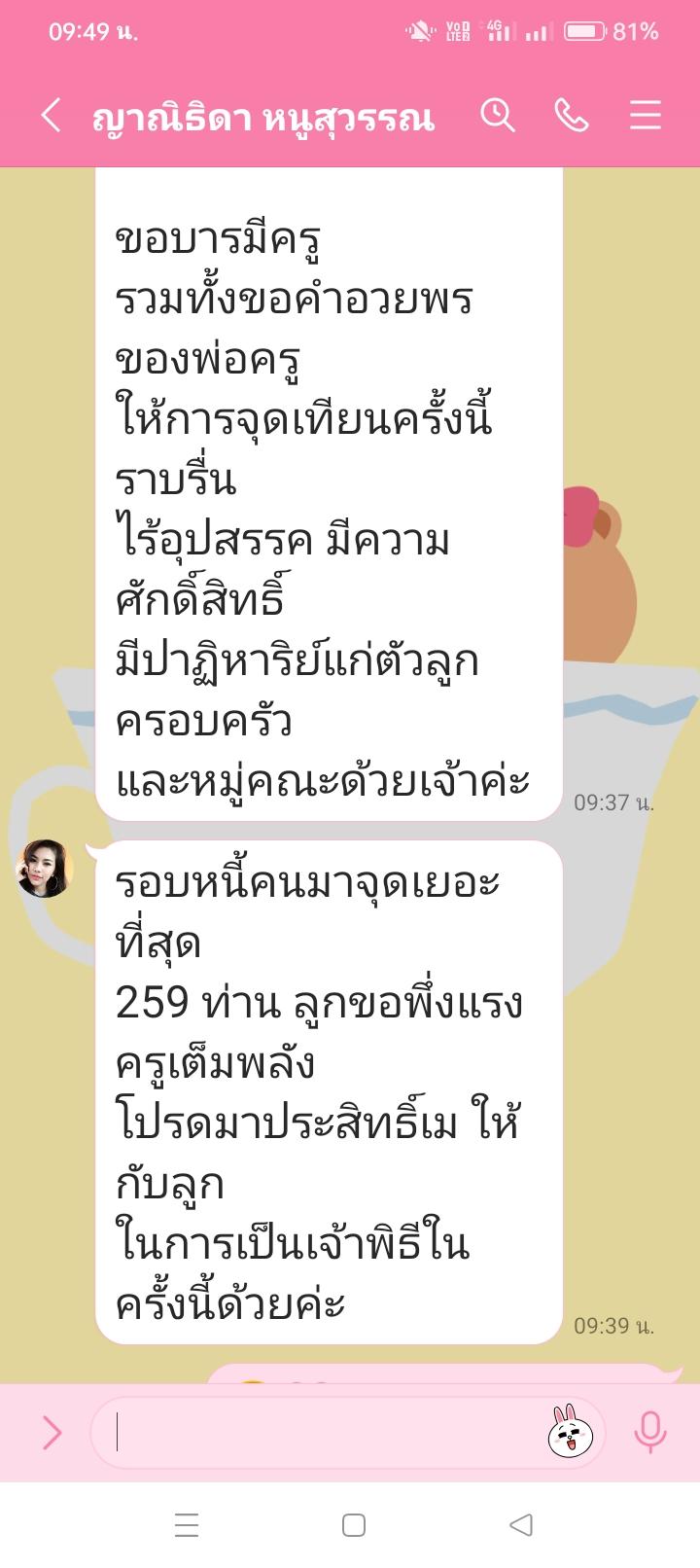
Task: Record a voice message
Action: (x=649, y=1432)
